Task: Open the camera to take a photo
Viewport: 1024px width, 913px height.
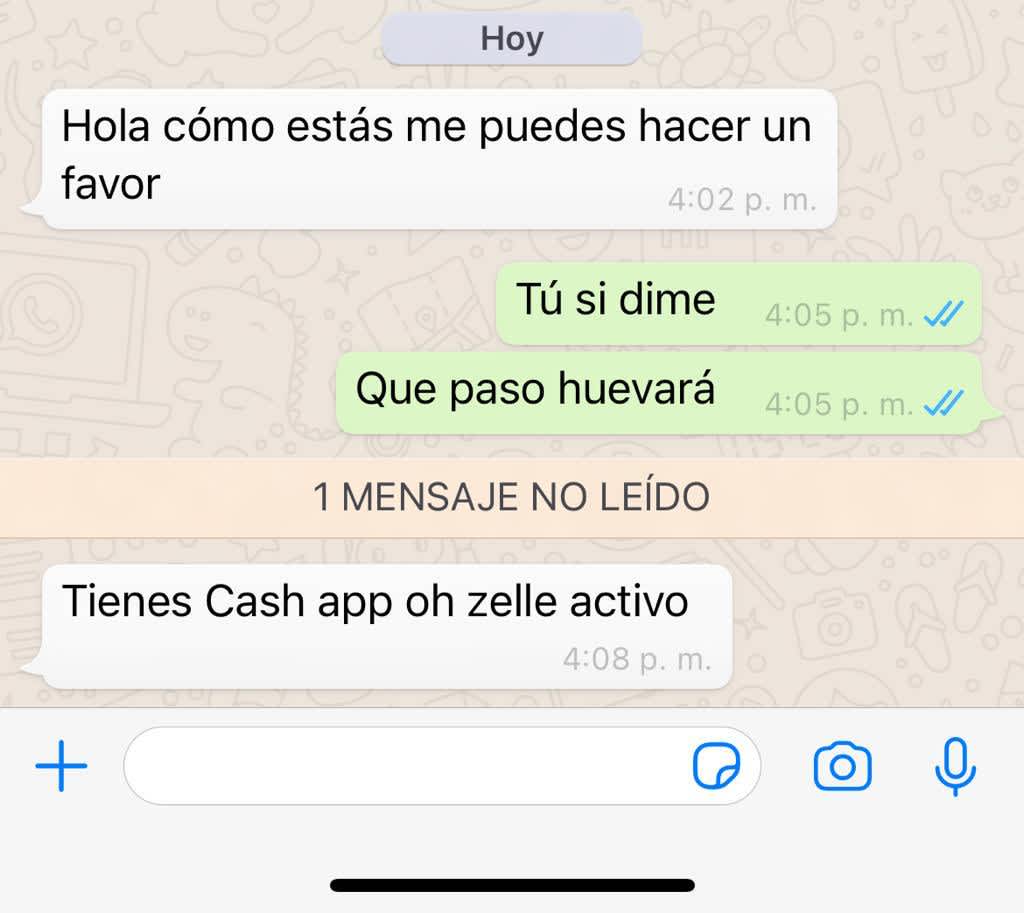Action: coord(842,766)
